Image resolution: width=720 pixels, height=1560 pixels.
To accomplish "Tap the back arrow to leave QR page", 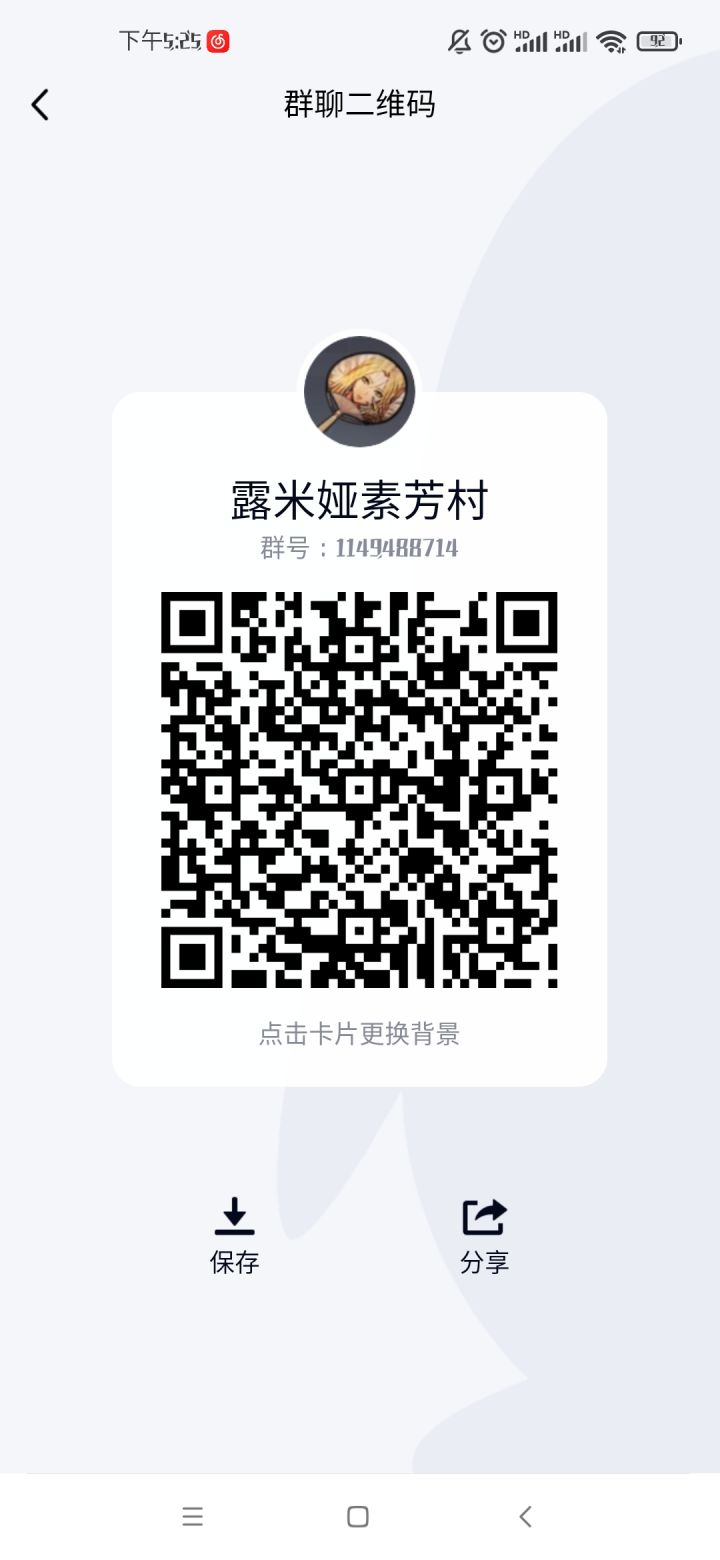I will (40, 104).
